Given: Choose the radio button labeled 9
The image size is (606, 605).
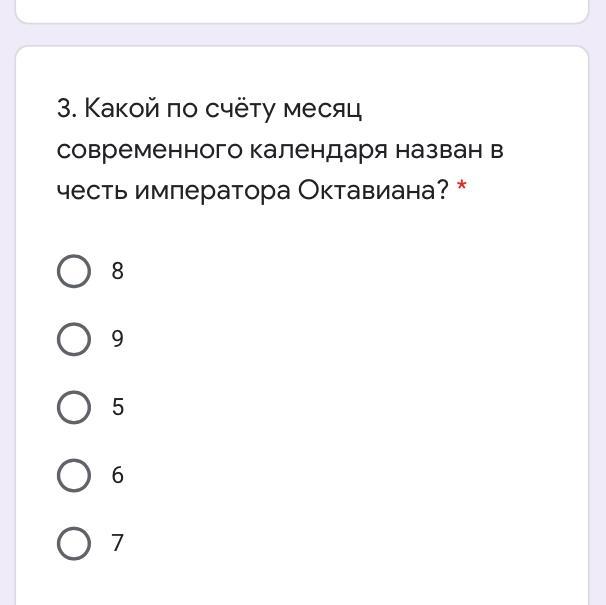Looking at the screenshot, I should 74,339.
